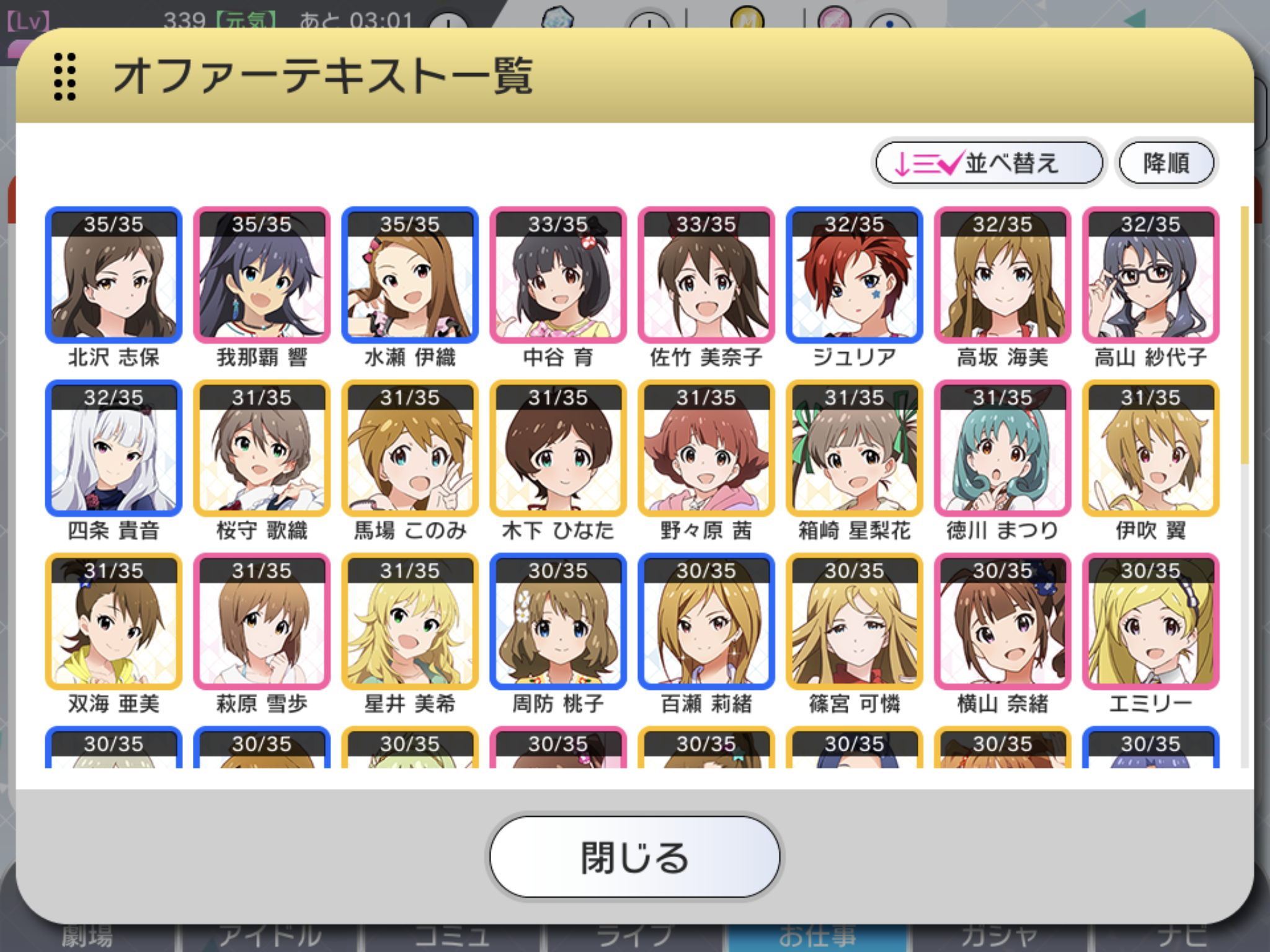The image size is (1270, 952).
Task: Tap 馬場 このみ's icon
Action: pos(410,449)
